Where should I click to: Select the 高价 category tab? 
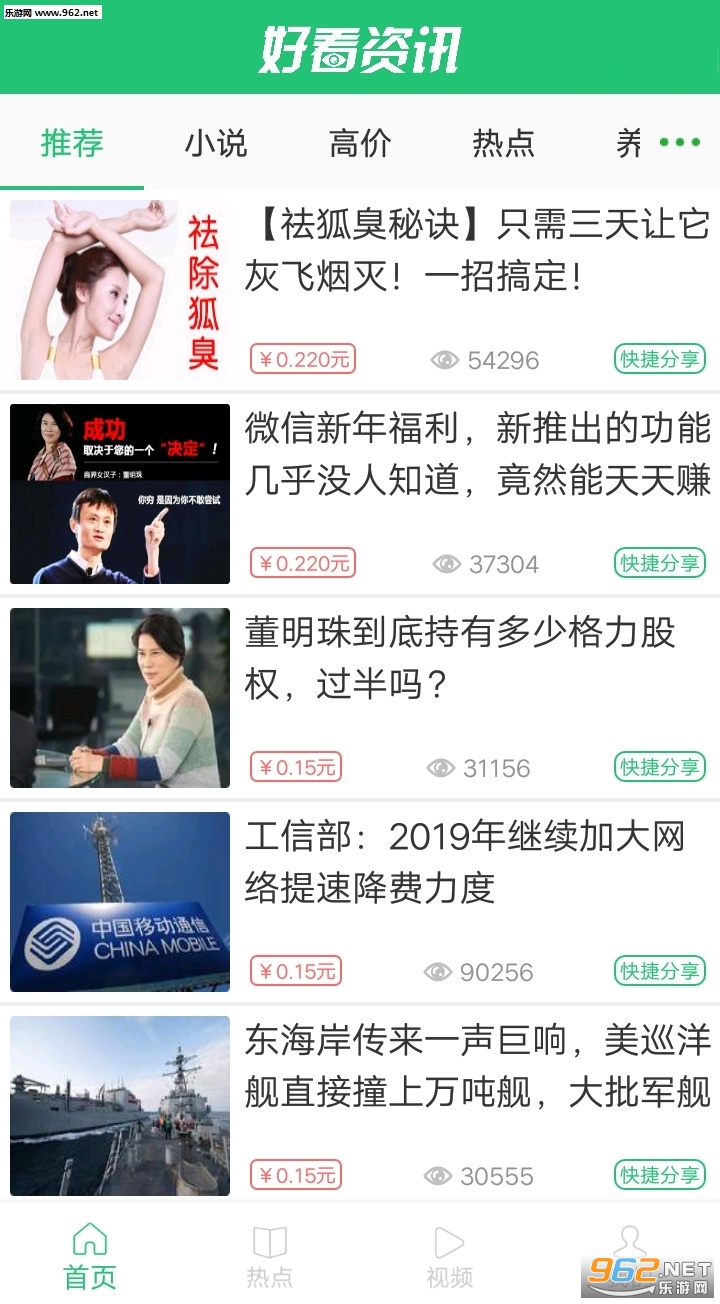point(360,144)
